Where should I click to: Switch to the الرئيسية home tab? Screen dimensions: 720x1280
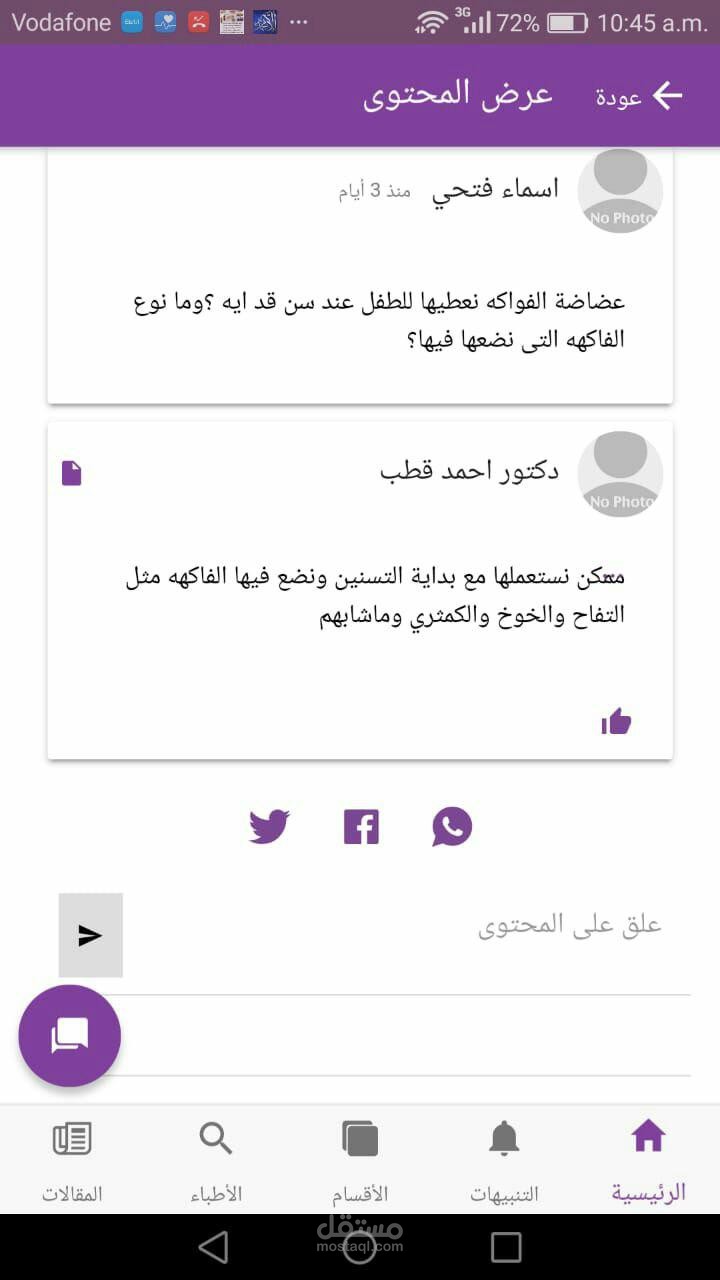[x=648, y=1160]
